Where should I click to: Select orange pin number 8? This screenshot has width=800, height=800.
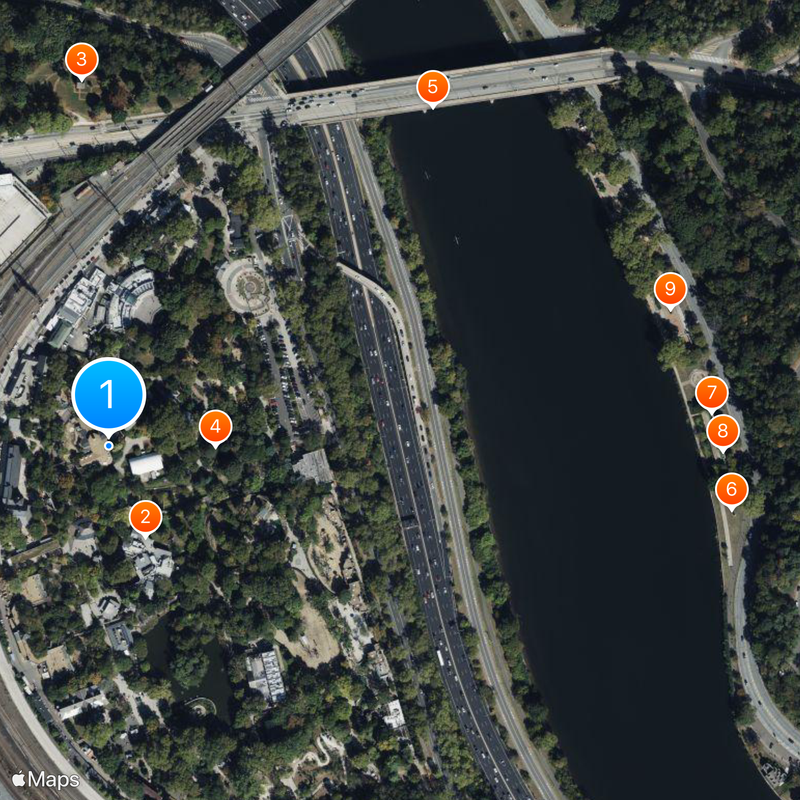click(x=722, y=432)
